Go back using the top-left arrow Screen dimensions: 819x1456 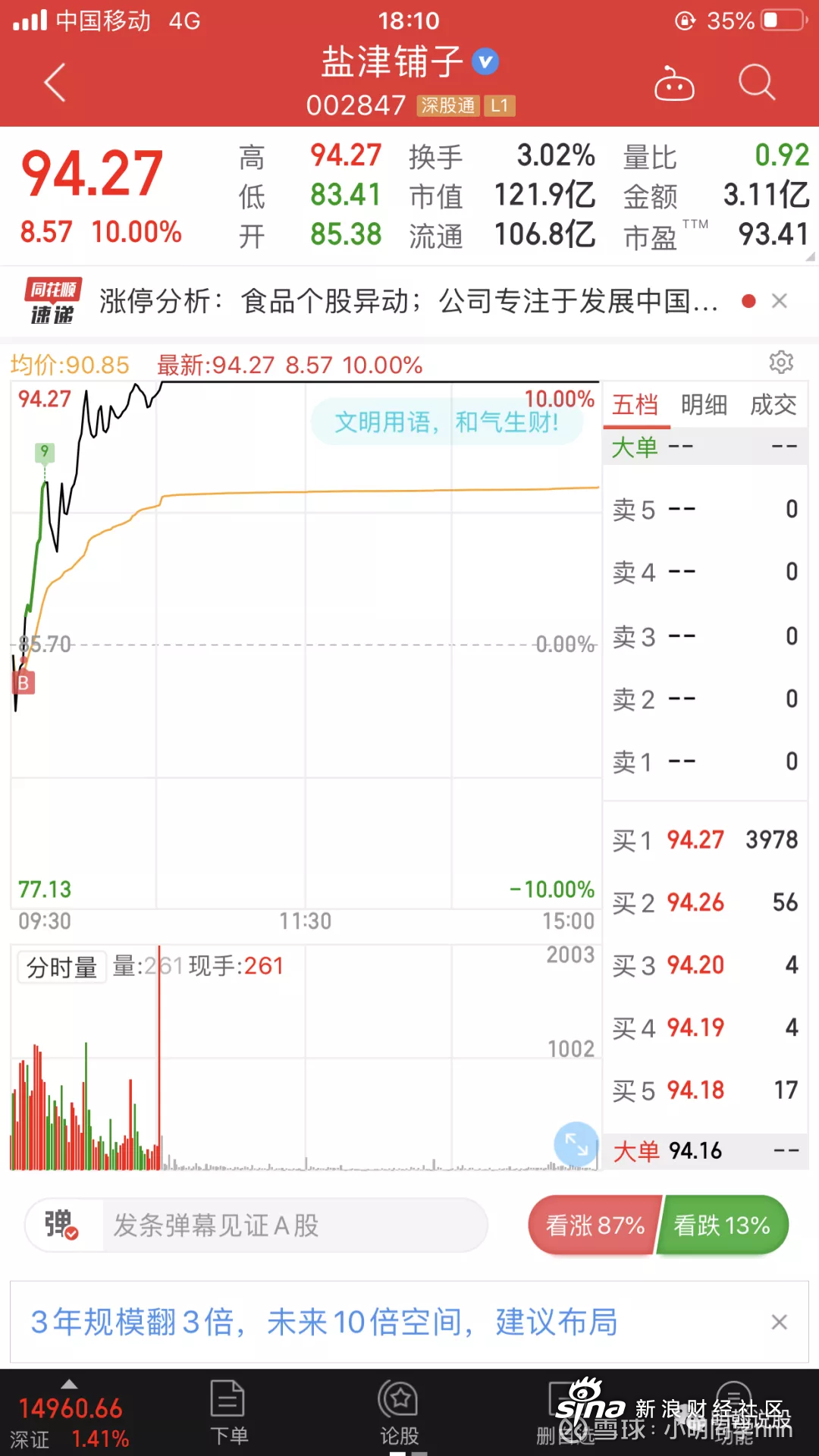click(x=55, y=83)
